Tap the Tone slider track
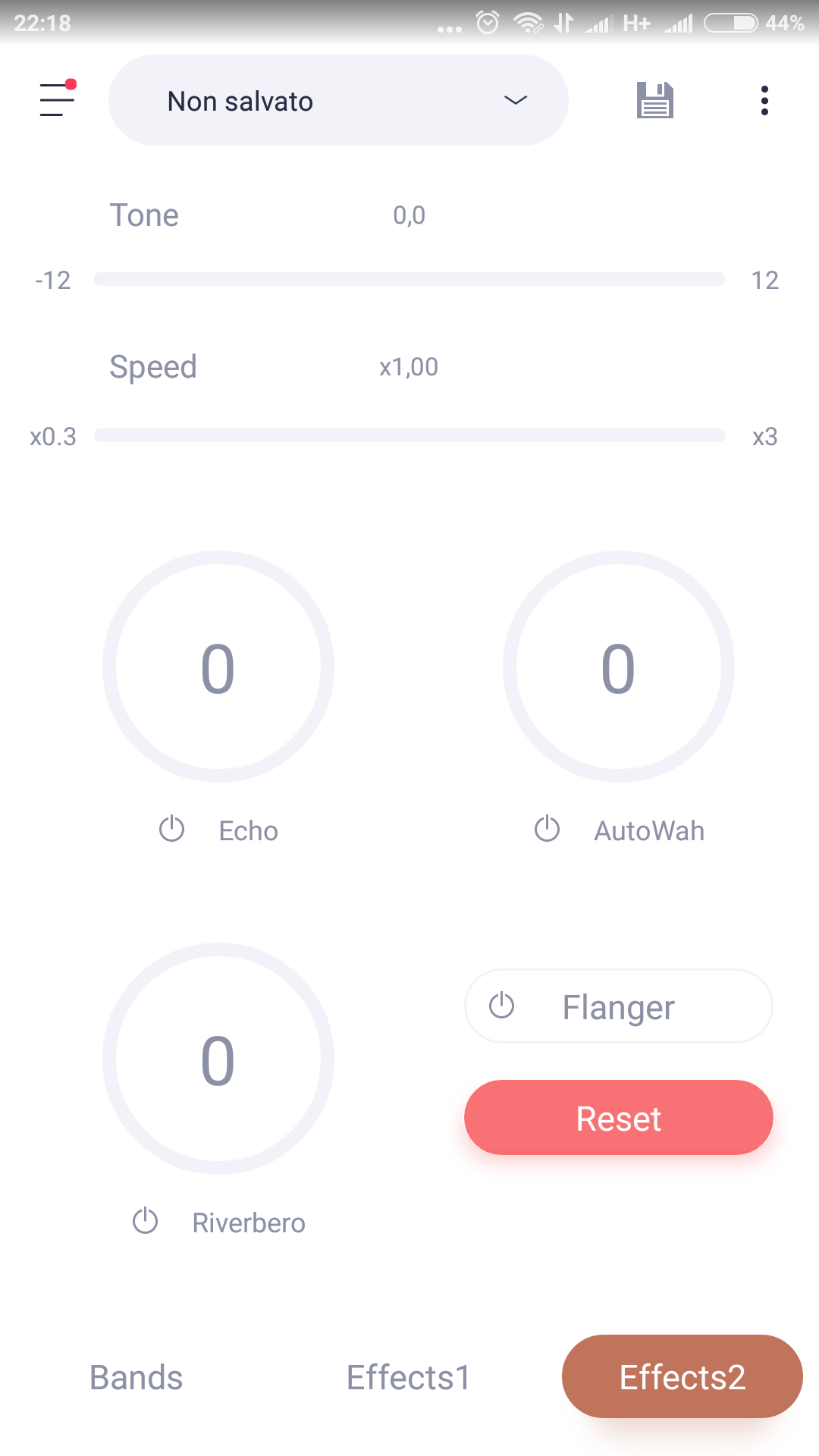Image resolution: width=819 pixels, height=1456 pixels. coord(409,279)
